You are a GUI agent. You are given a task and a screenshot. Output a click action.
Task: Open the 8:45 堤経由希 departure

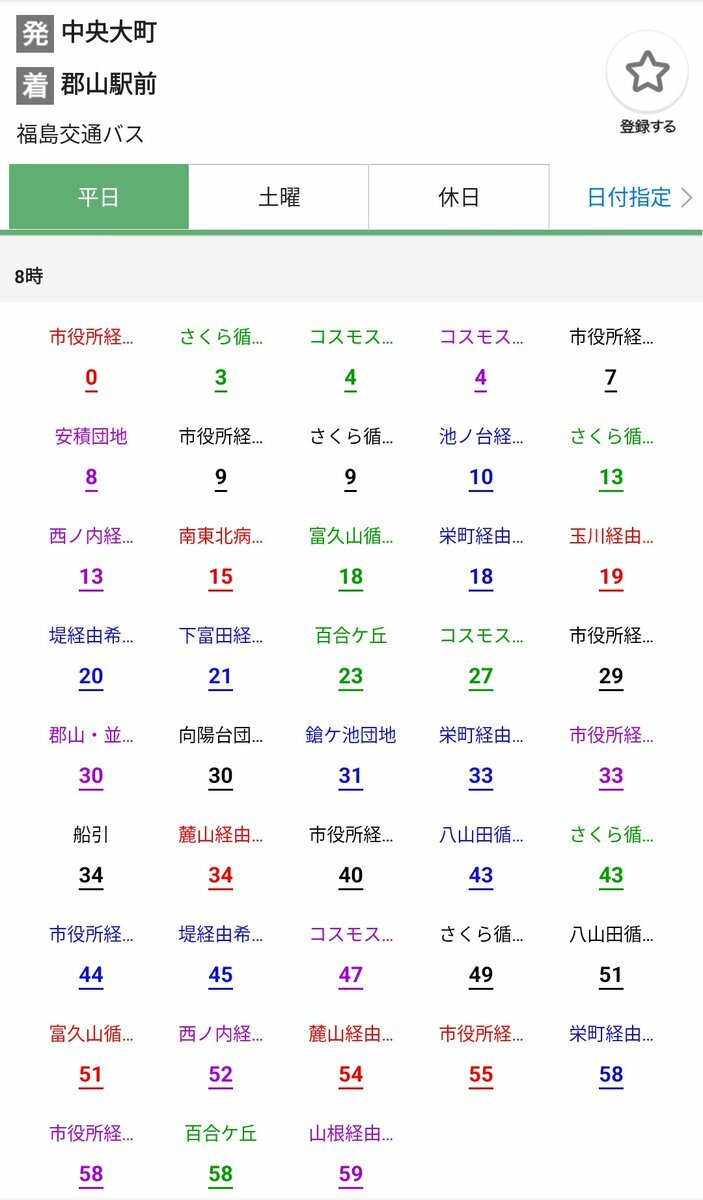(x=221, y=955)
